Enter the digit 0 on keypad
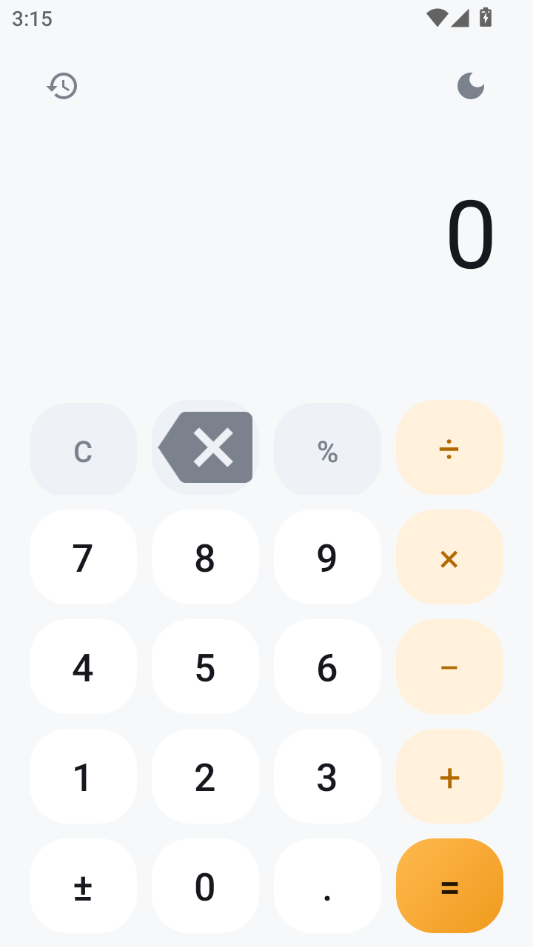This screenshot has width=533, height=948. tap(205, 886)
